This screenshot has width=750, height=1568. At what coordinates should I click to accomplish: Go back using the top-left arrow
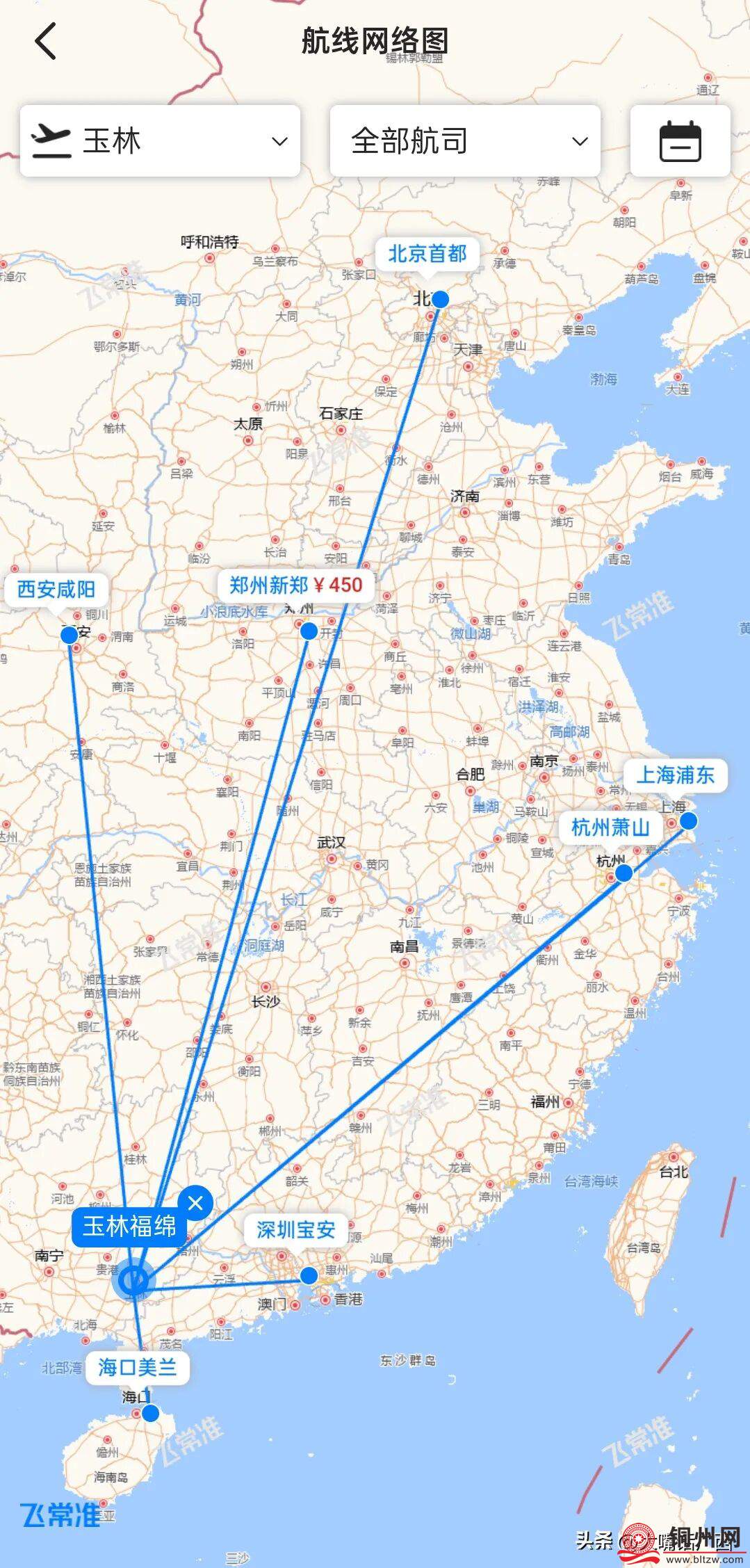(x=46, y=41)
